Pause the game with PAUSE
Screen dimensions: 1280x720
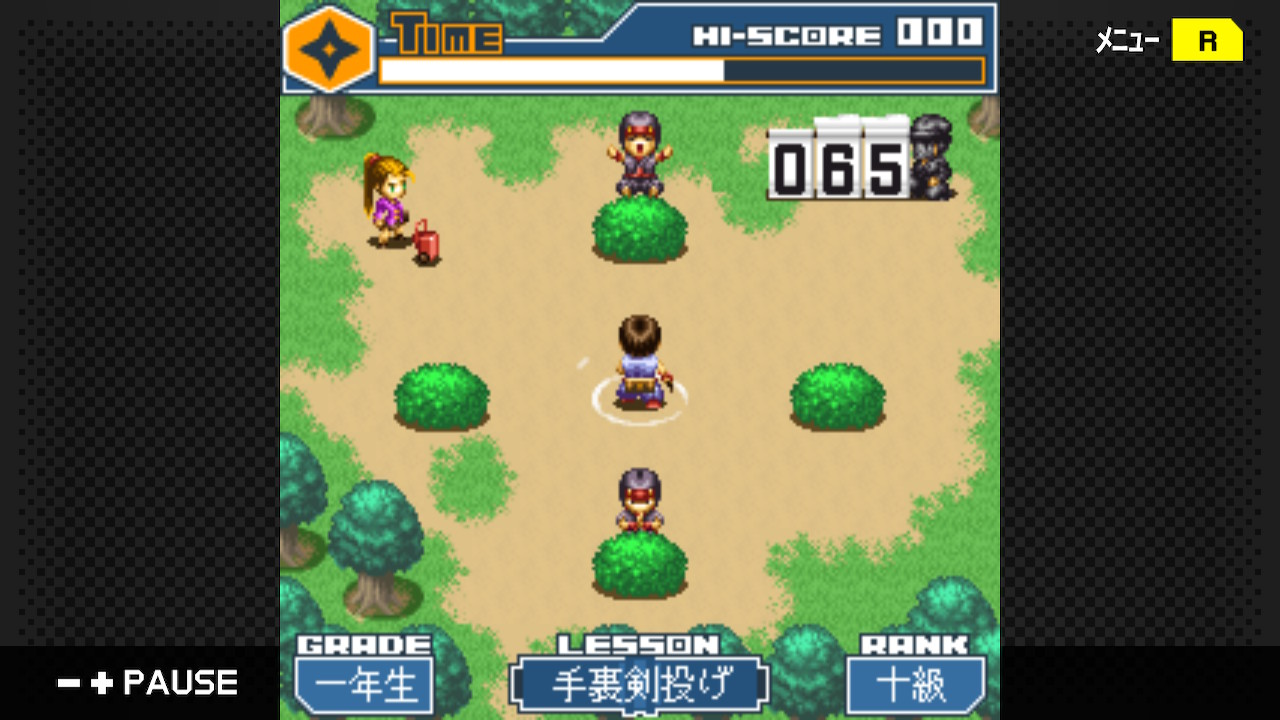(148, 683)
